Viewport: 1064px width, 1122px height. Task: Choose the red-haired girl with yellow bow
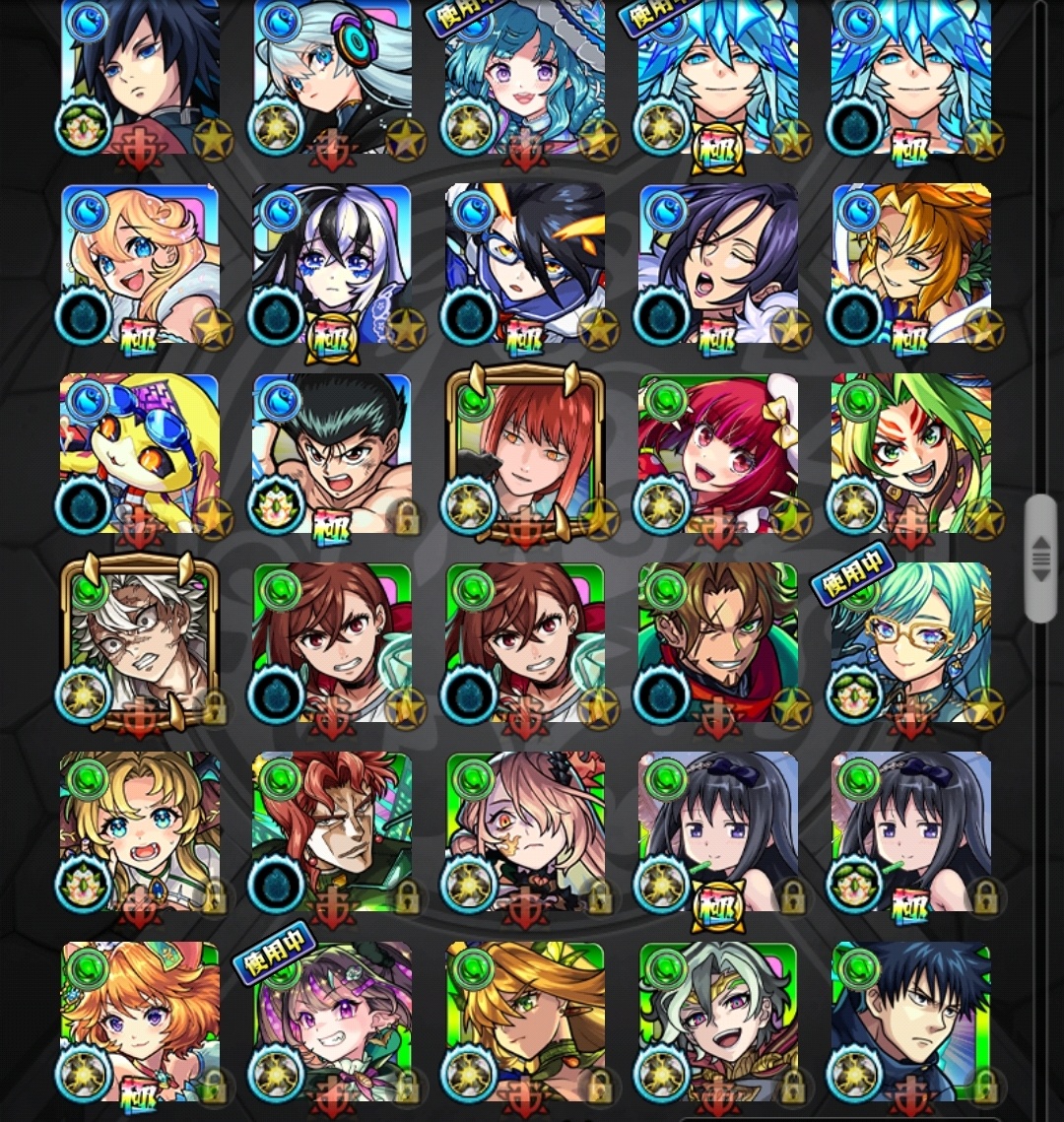(x=717, y=453)
